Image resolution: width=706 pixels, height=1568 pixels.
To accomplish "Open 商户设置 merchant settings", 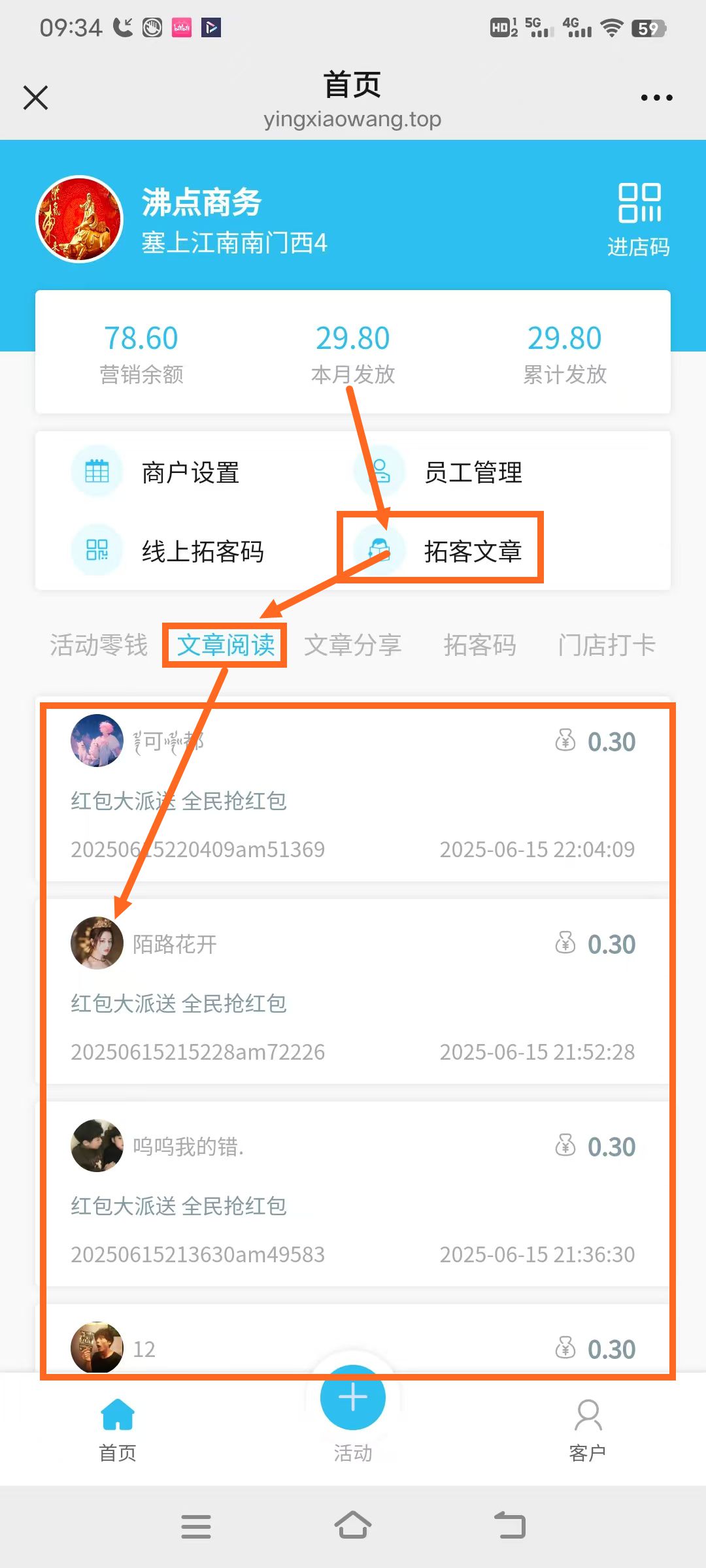I will (x=190, y=472).
